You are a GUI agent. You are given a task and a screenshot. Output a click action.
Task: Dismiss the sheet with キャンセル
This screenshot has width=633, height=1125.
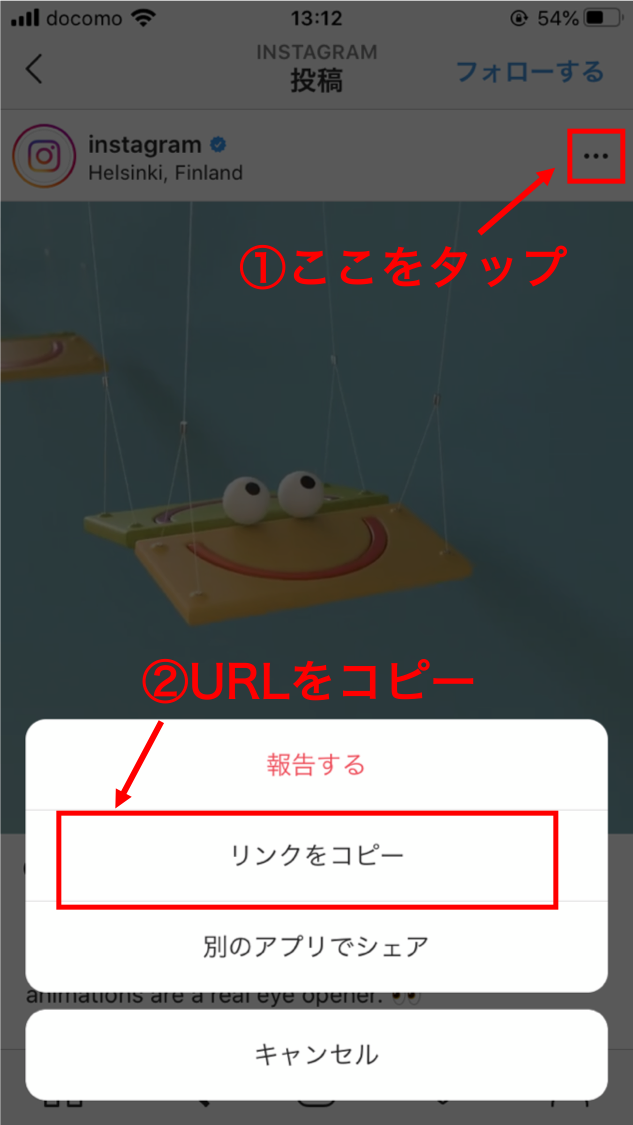point(316,1054)
